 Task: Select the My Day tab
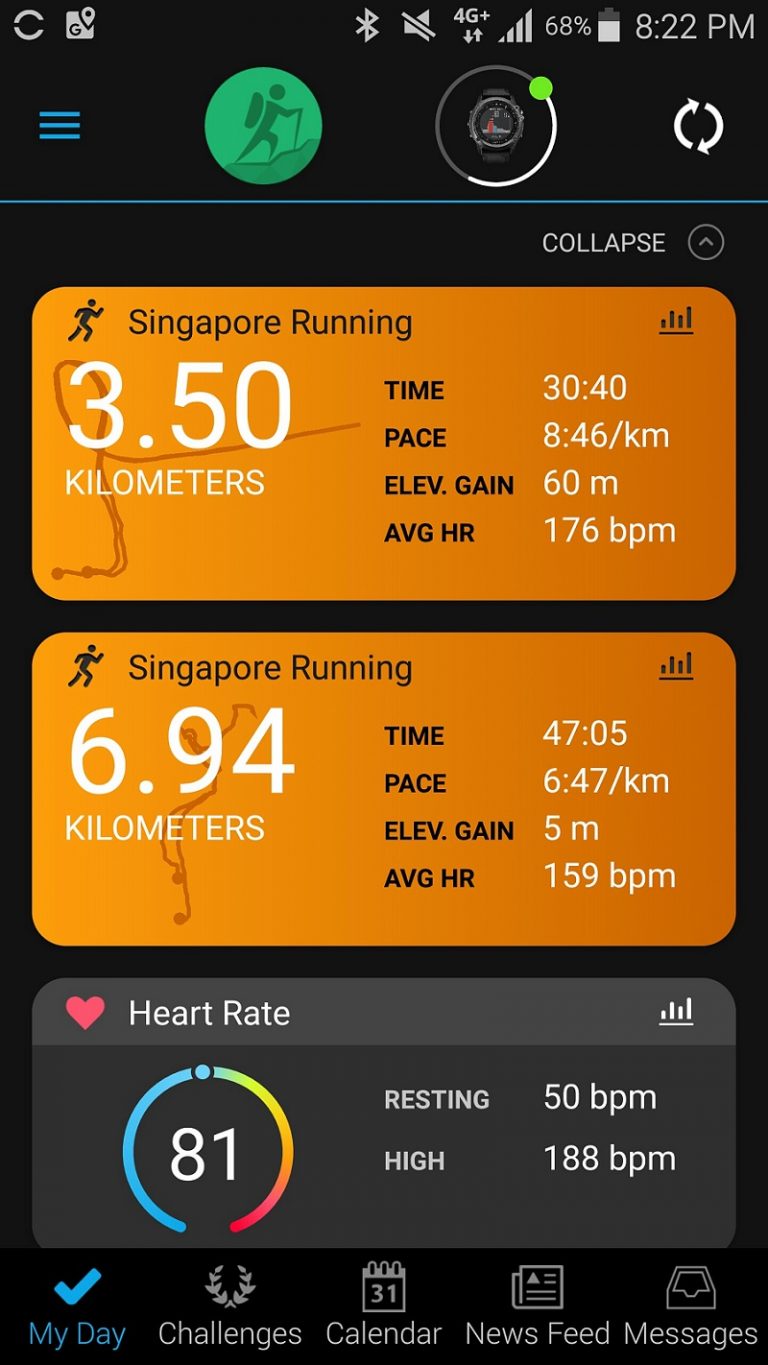pos(77,1307)
